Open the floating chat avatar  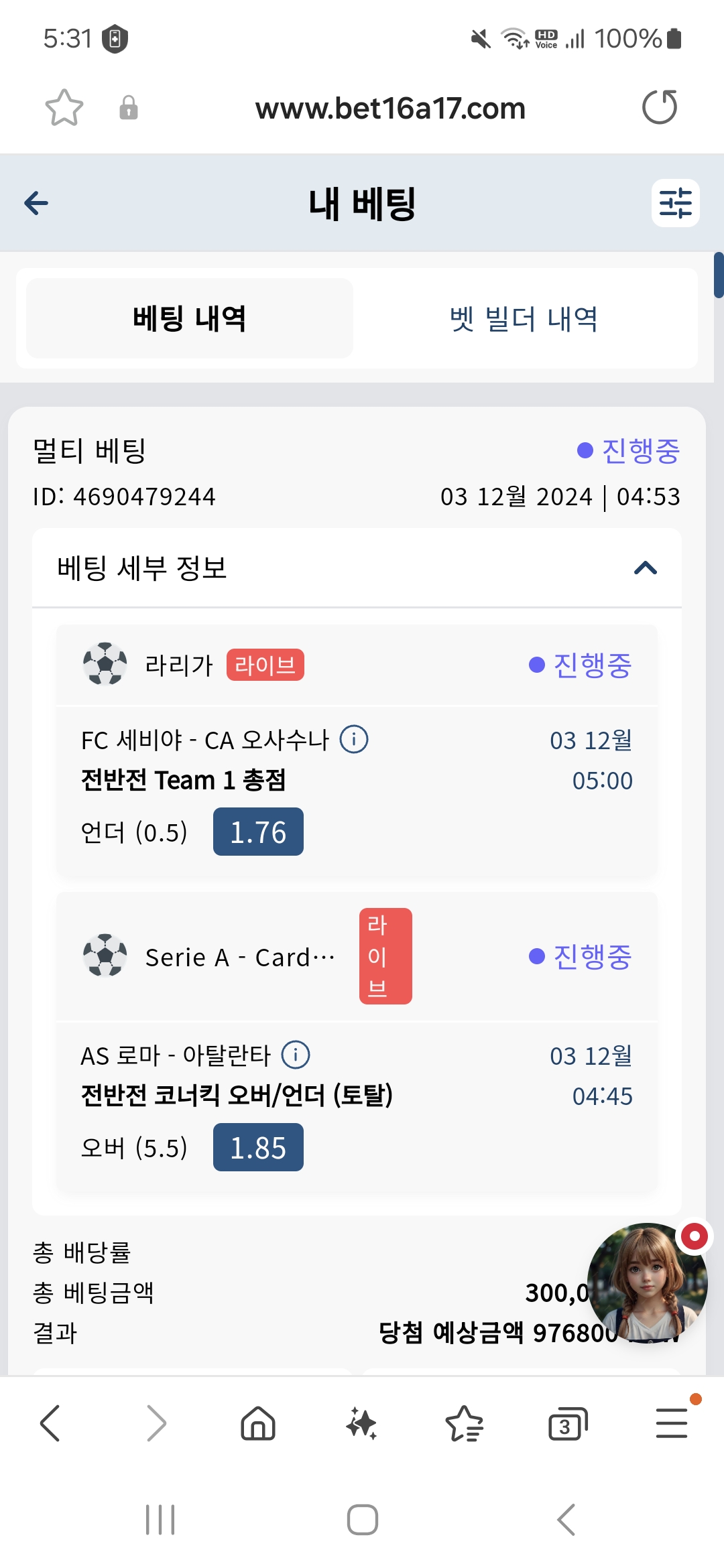pos(647,1283)
